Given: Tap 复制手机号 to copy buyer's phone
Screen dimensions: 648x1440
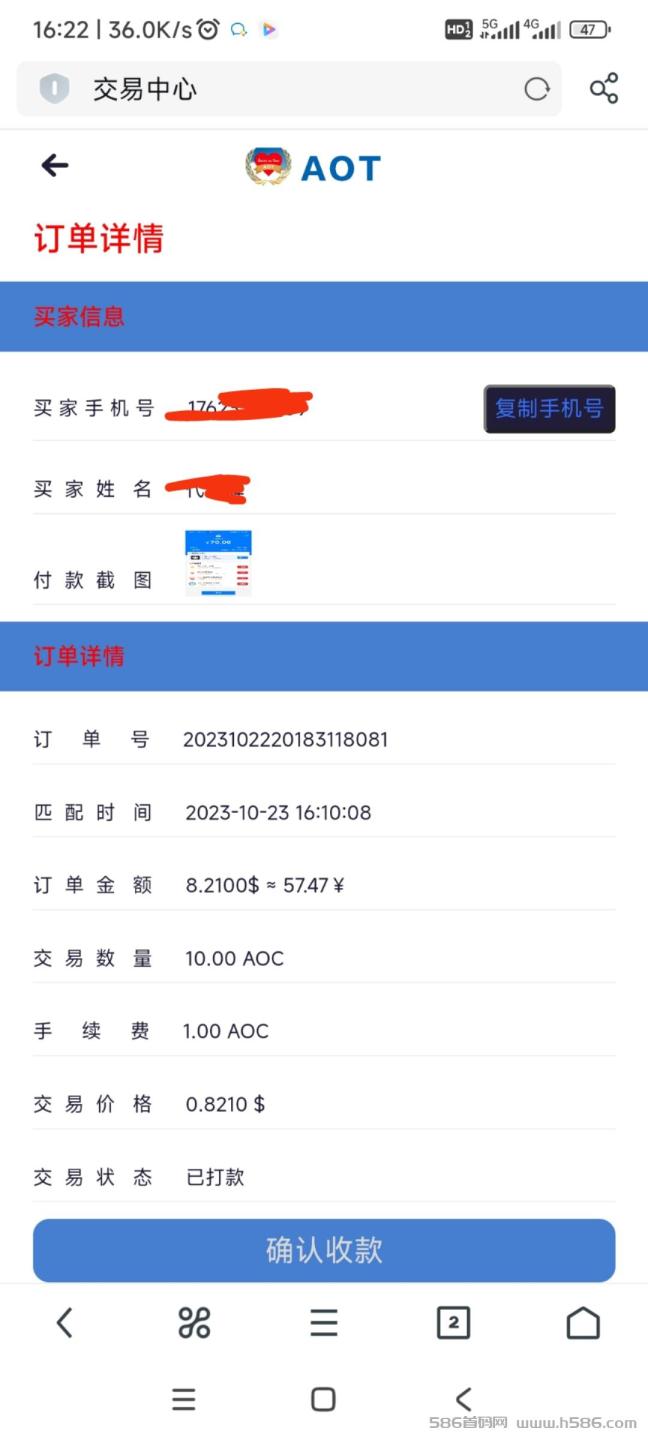Looking at the screenshot, I should [x=549, y=409].
